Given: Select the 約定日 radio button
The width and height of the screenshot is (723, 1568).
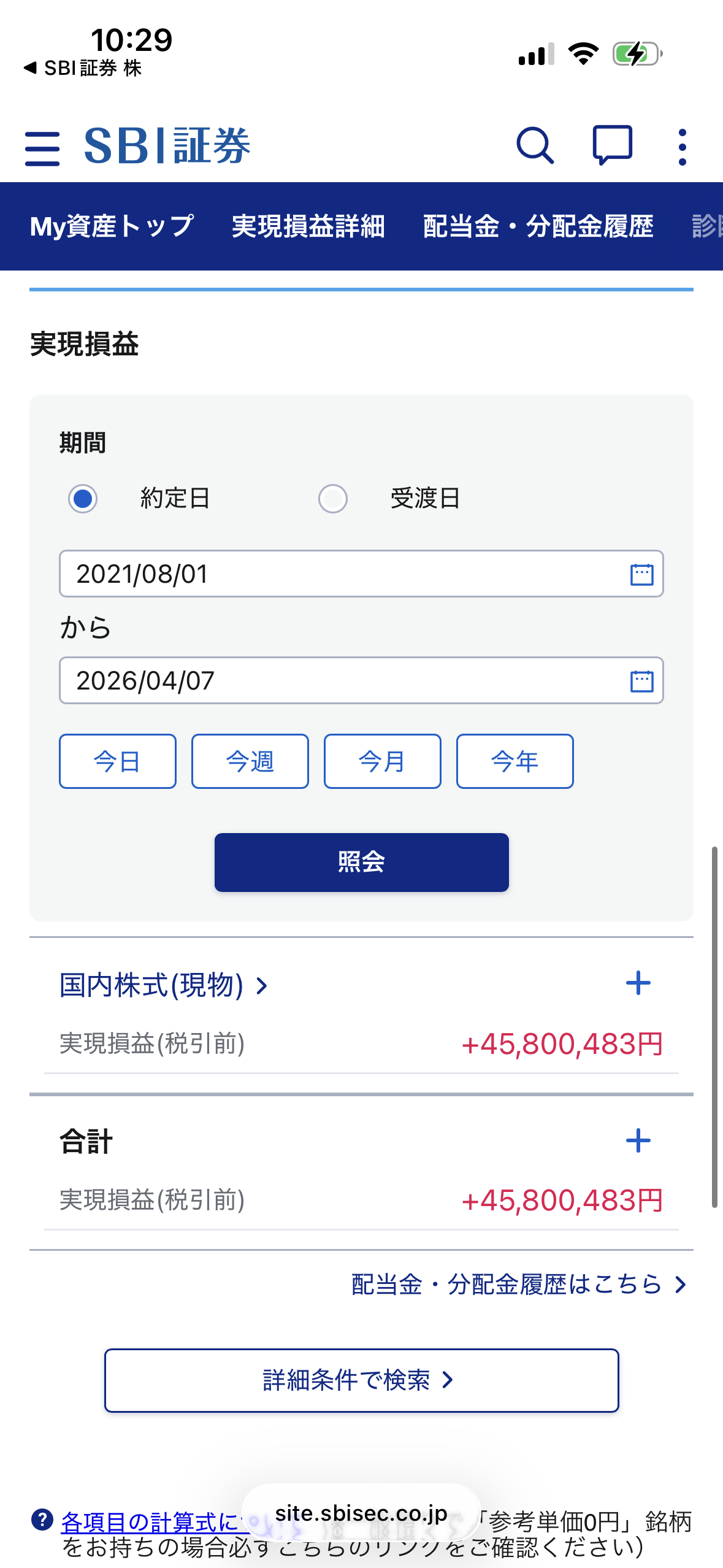Looking at the screenshot, I should coord(83,498).
